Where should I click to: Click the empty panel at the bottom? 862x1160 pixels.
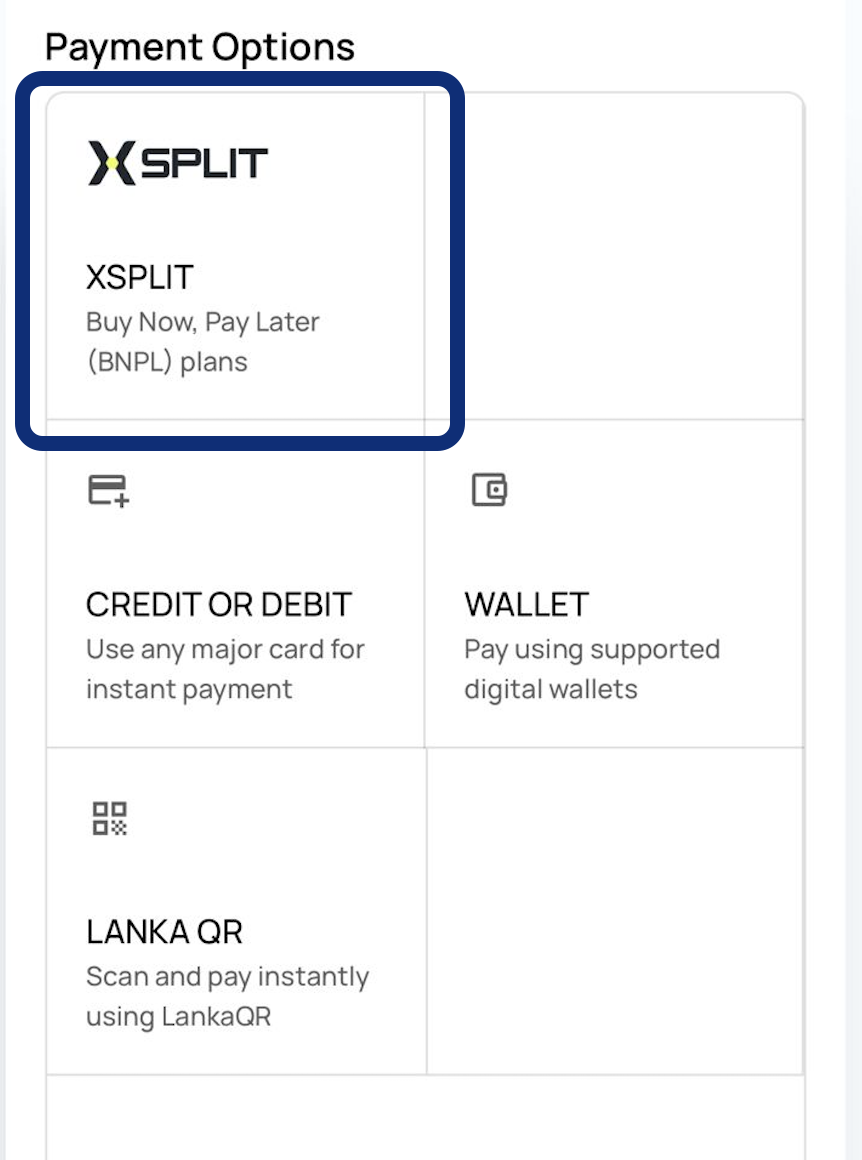click(x=425, y=1120)
